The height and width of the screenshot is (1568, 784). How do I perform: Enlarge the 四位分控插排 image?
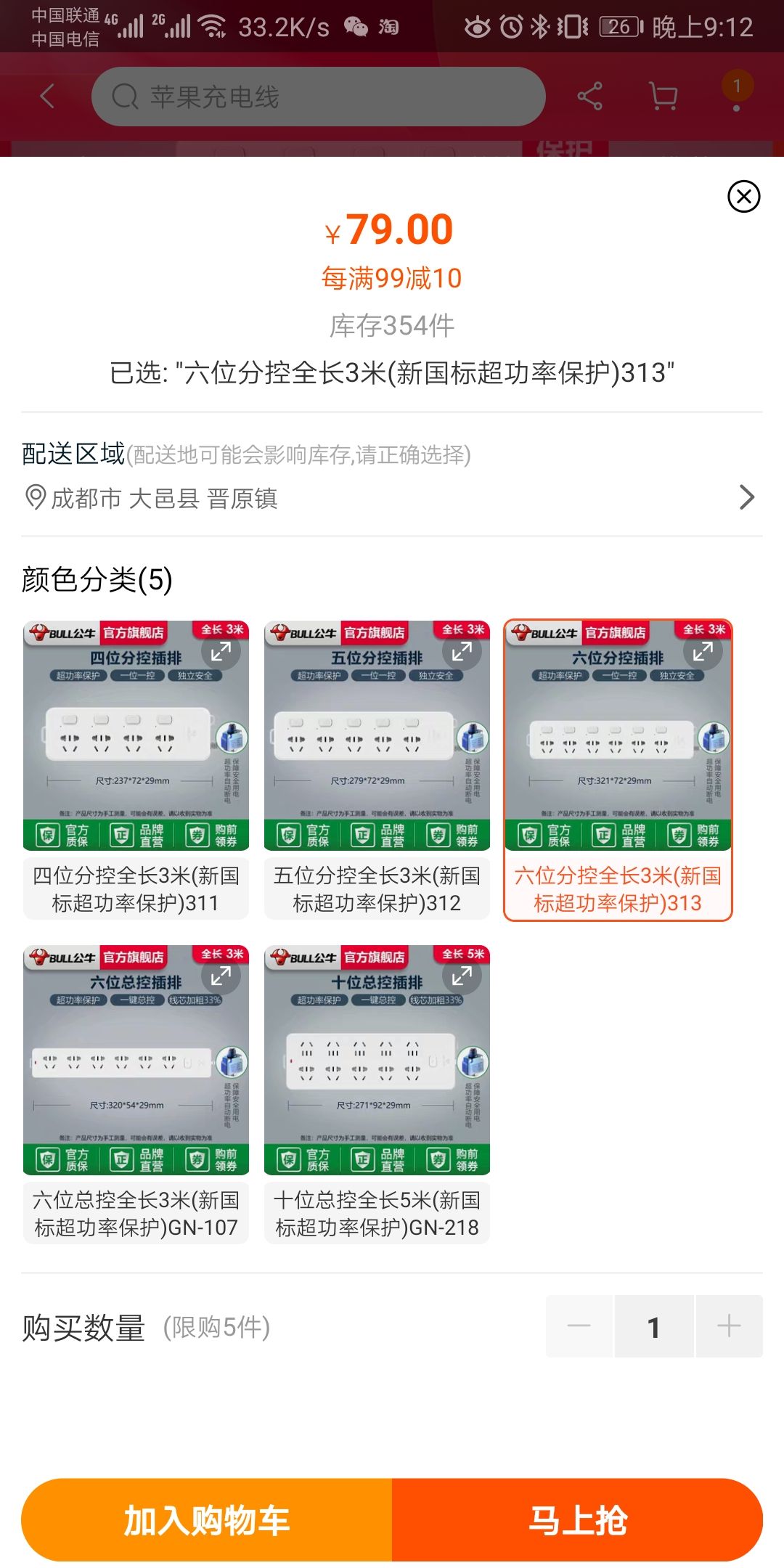point(221,653)
